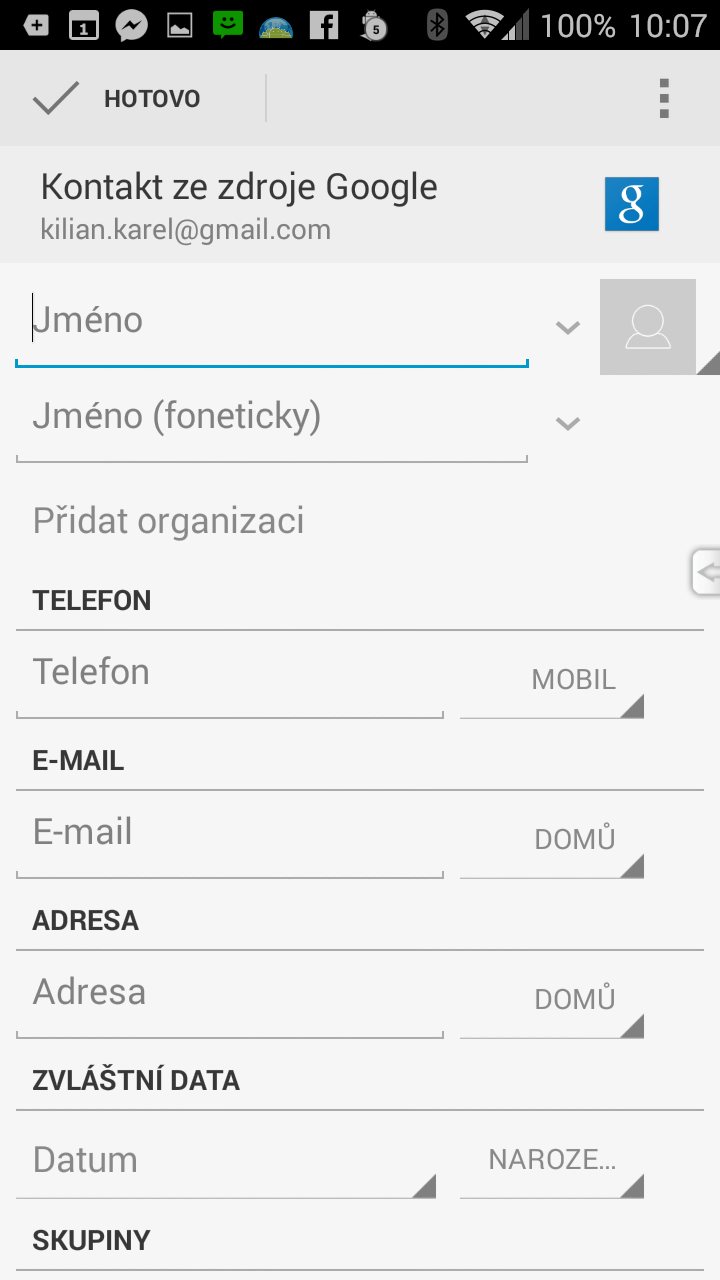Enter the Telefon number field
The image size is (720, 1280).
tap(230, 674)
